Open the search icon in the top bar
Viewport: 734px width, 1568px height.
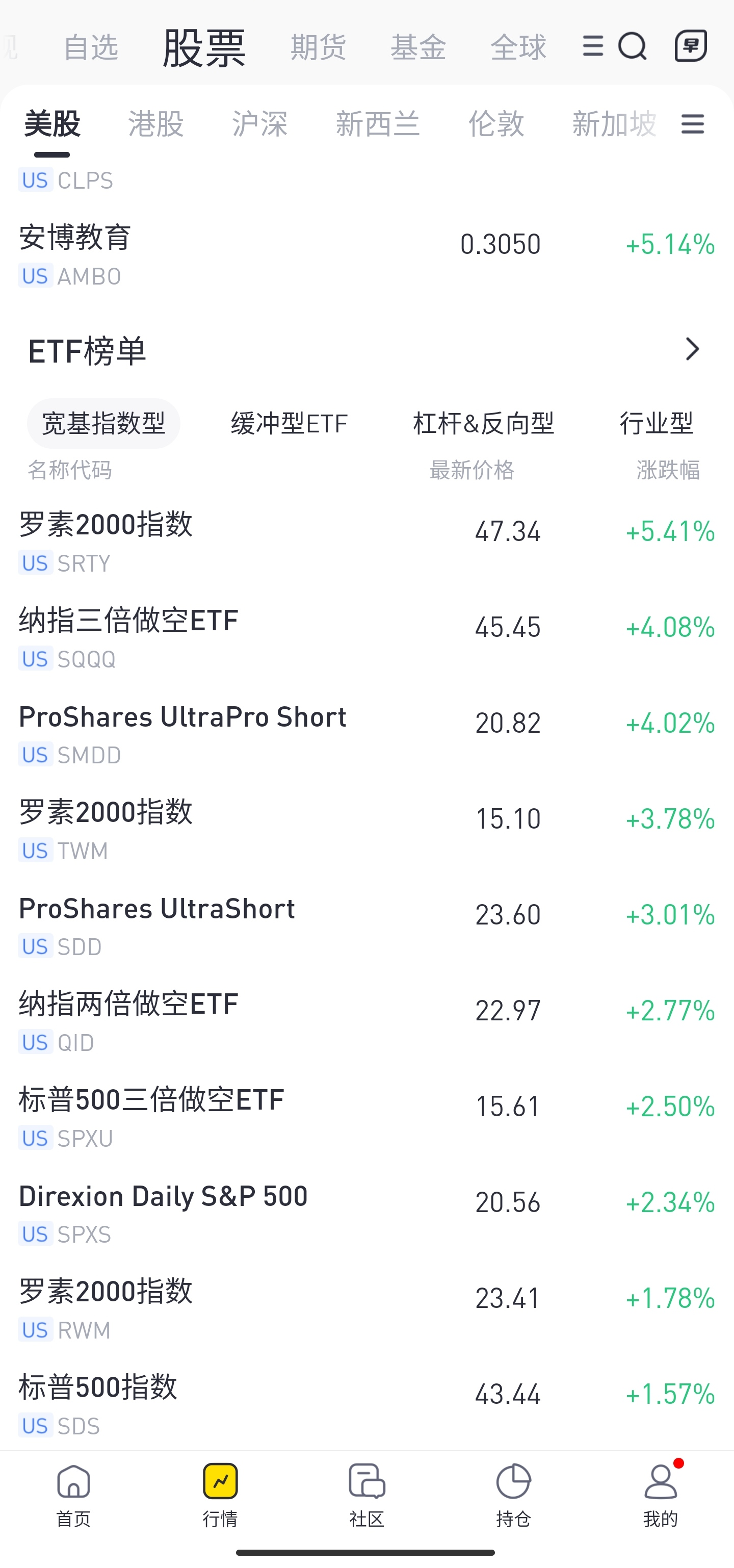point(633,46)
